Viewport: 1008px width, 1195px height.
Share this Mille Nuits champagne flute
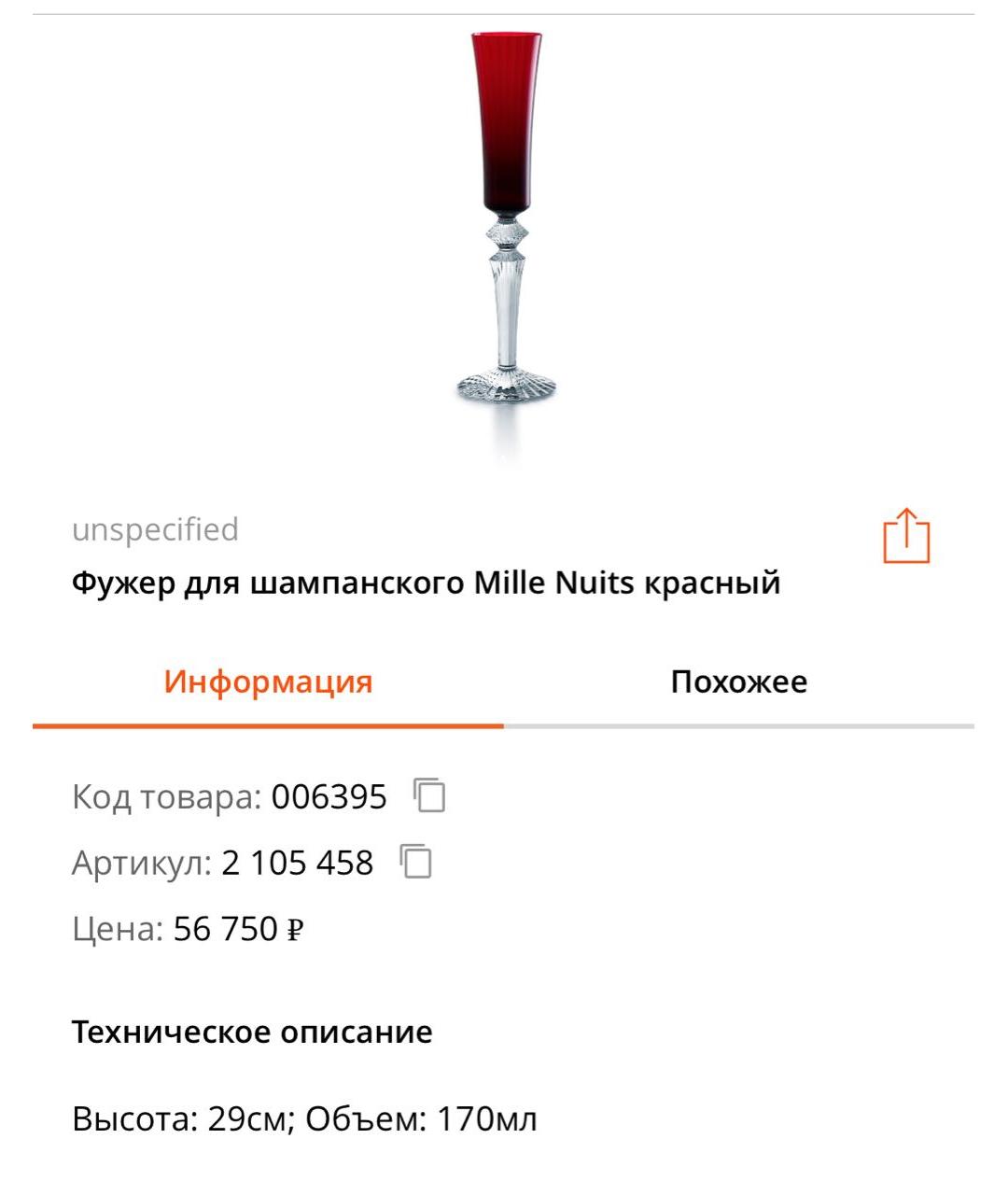906,536
